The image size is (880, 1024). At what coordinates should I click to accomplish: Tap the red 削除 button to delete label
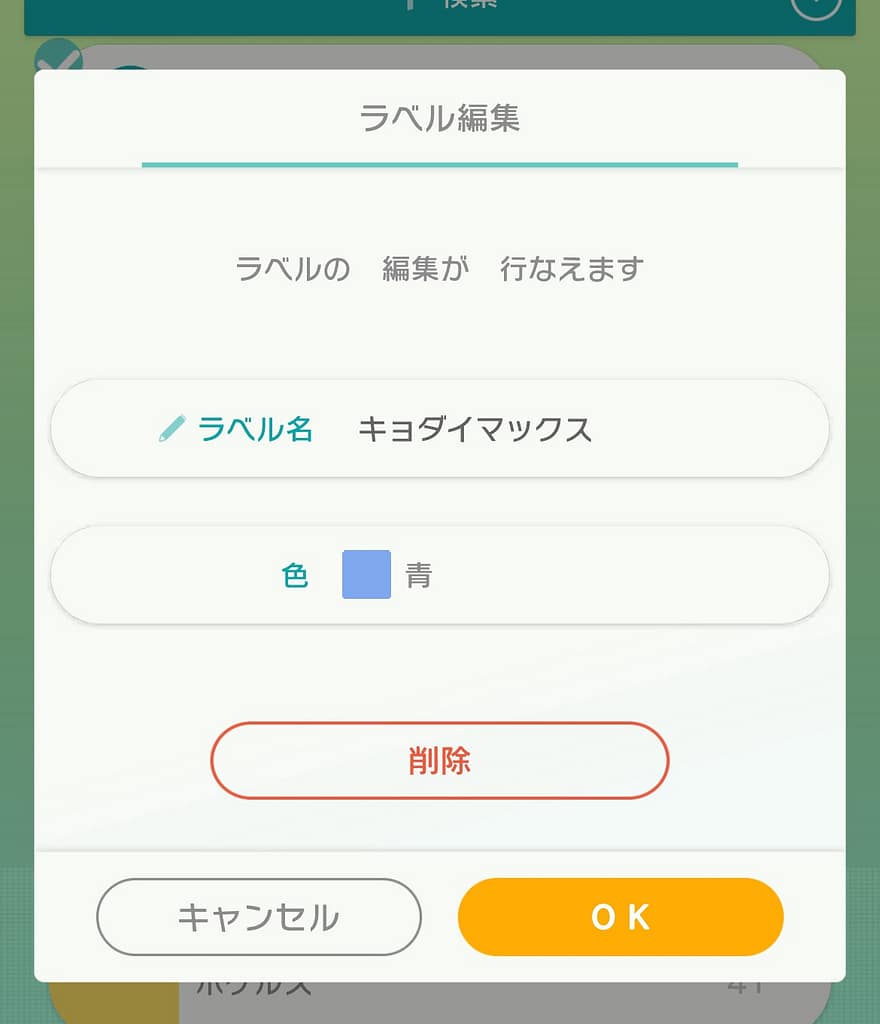pos(439,761)
